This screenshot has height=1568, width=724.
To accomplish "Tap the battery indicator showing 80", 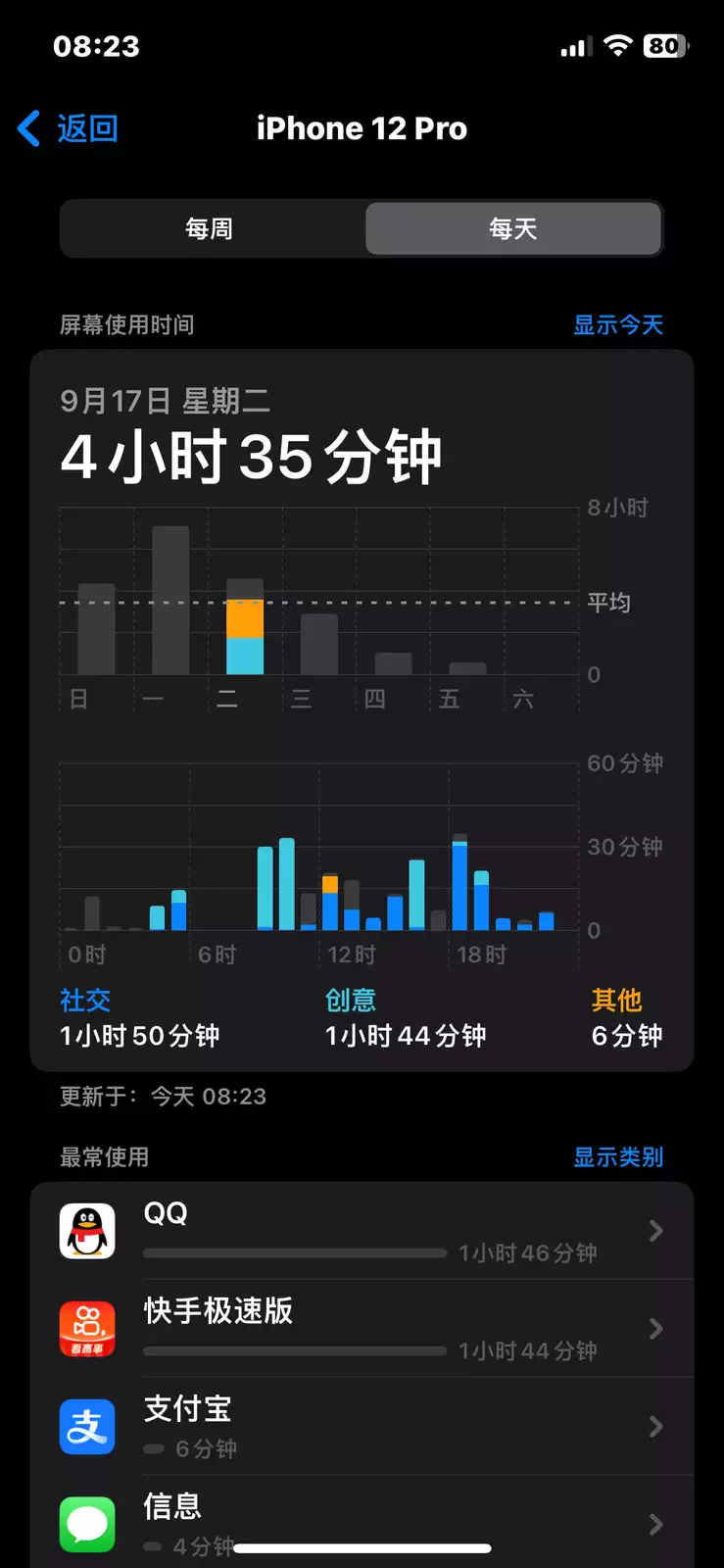I will tap(662, 45).
